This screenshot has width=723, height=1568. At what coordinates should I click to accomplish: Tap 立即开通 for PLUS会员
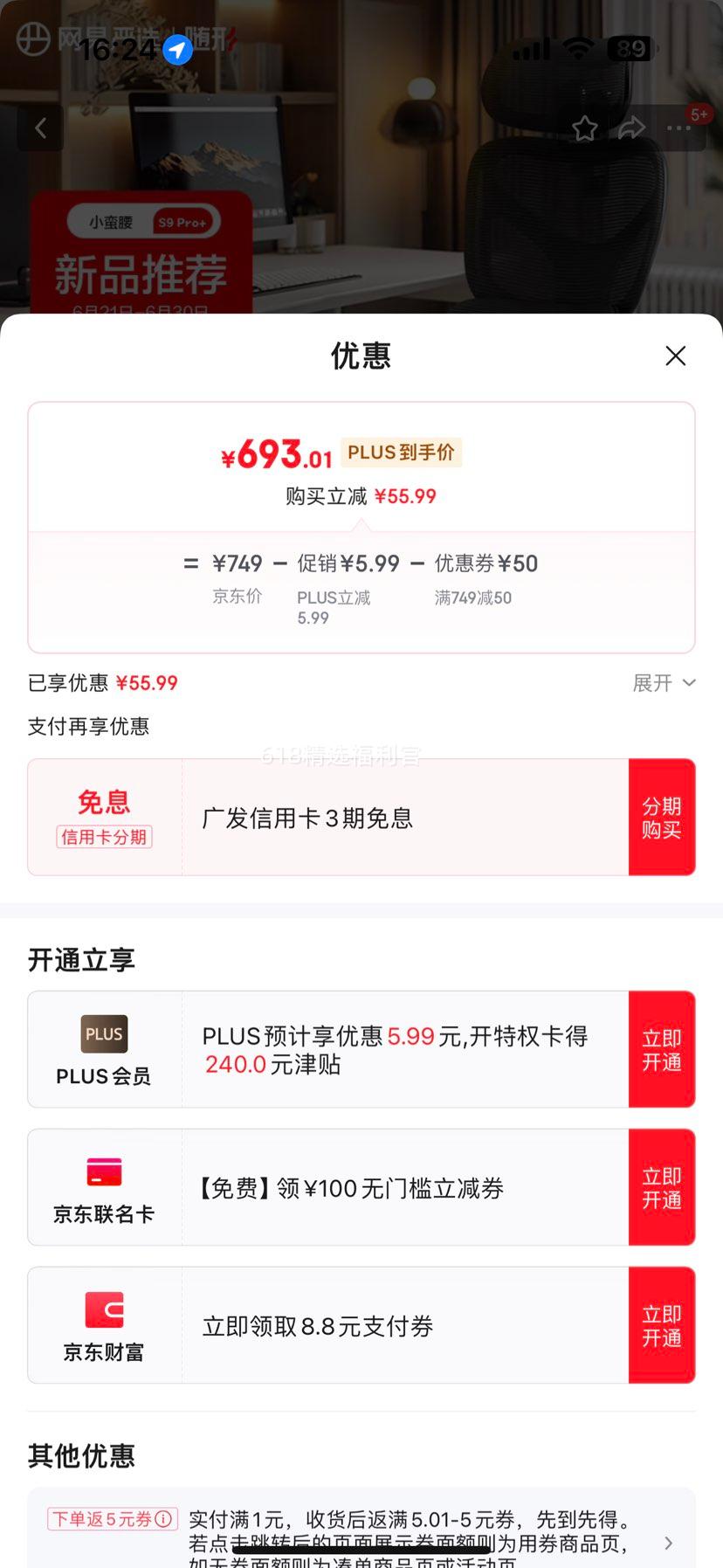pos(661,1050)
